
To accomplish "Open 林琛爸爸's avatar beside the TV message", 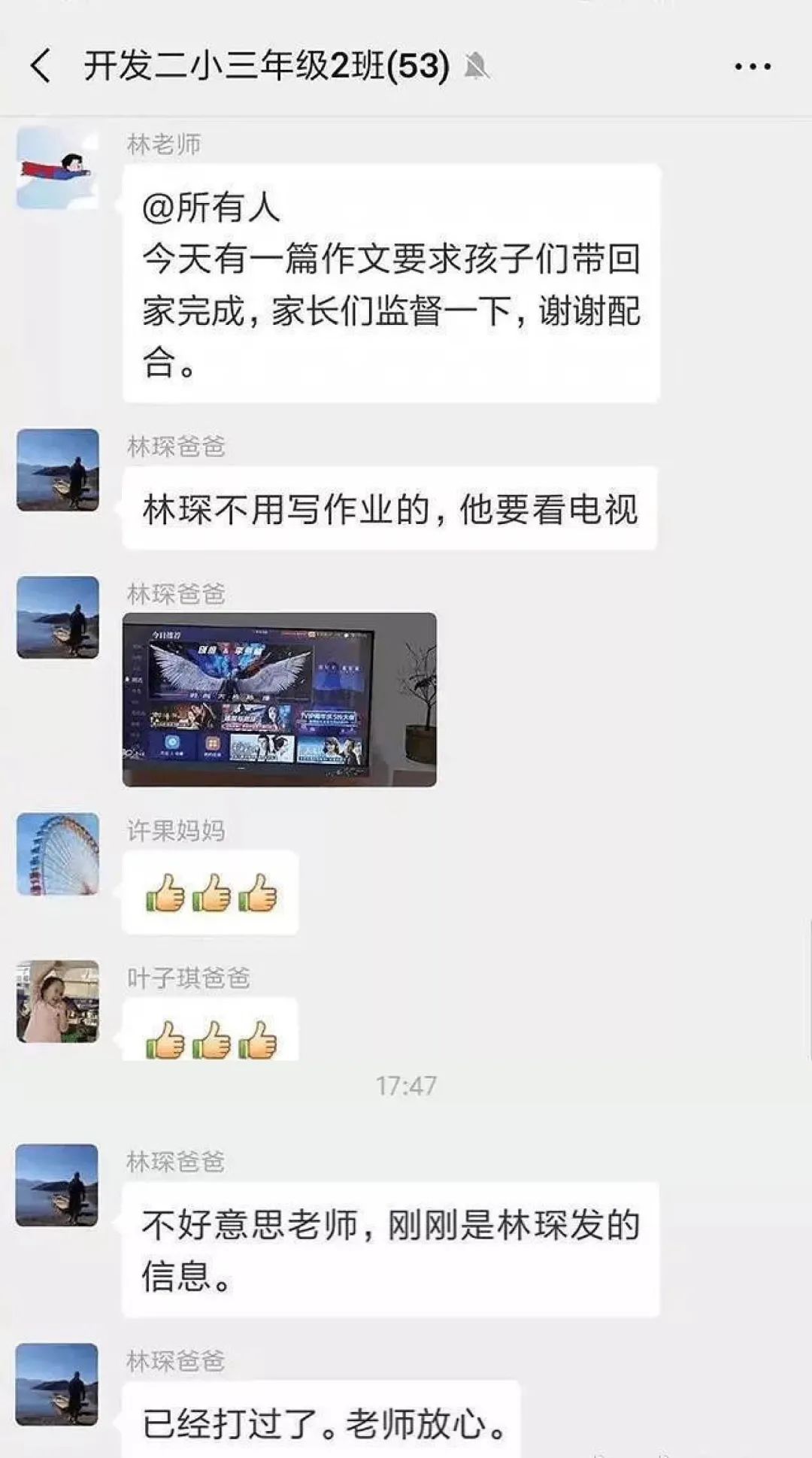I will [58, 470].
